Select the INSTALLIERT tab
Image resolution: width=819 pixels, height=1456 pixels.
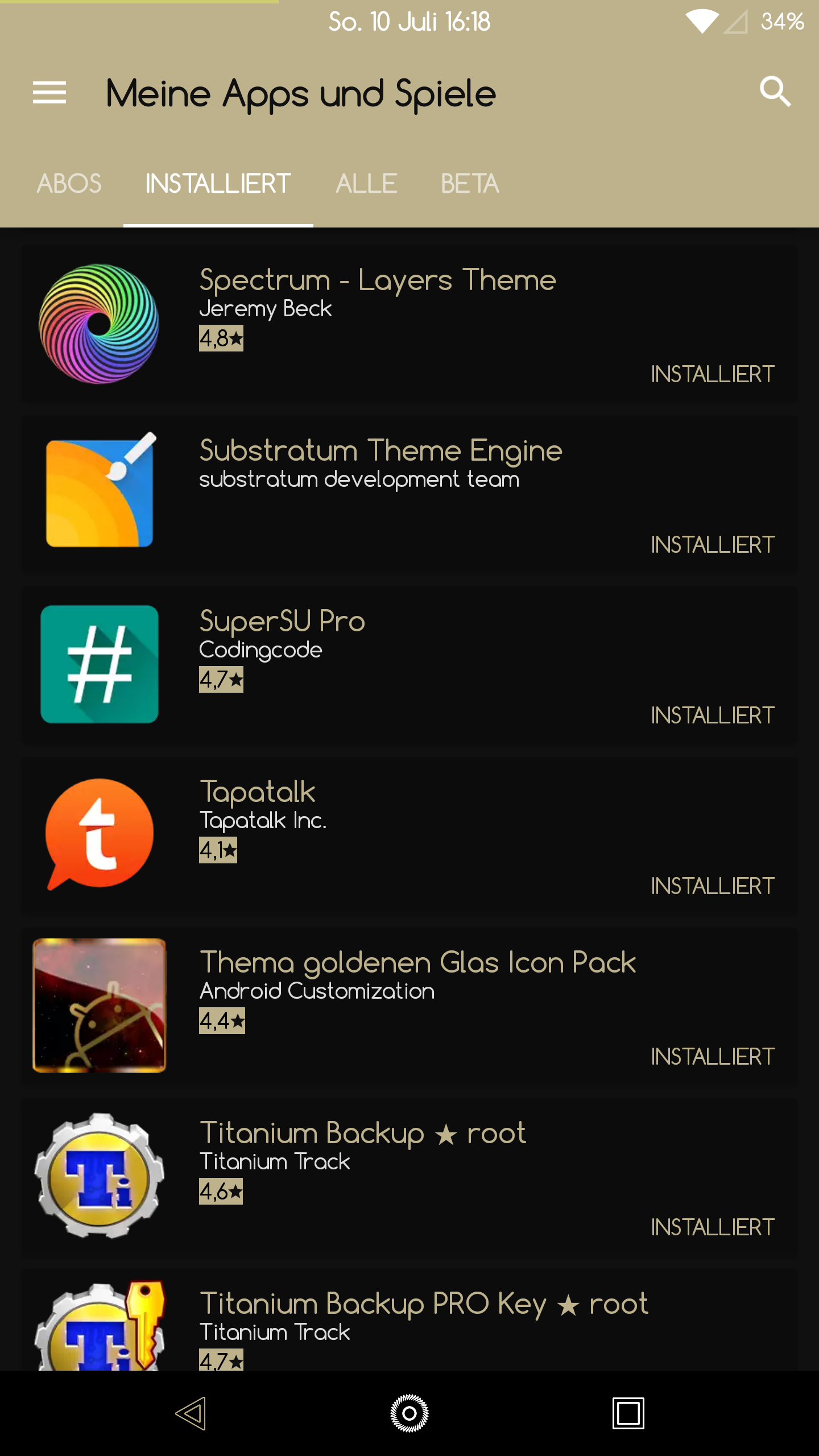pyautogui.click(x=218, y=184)
